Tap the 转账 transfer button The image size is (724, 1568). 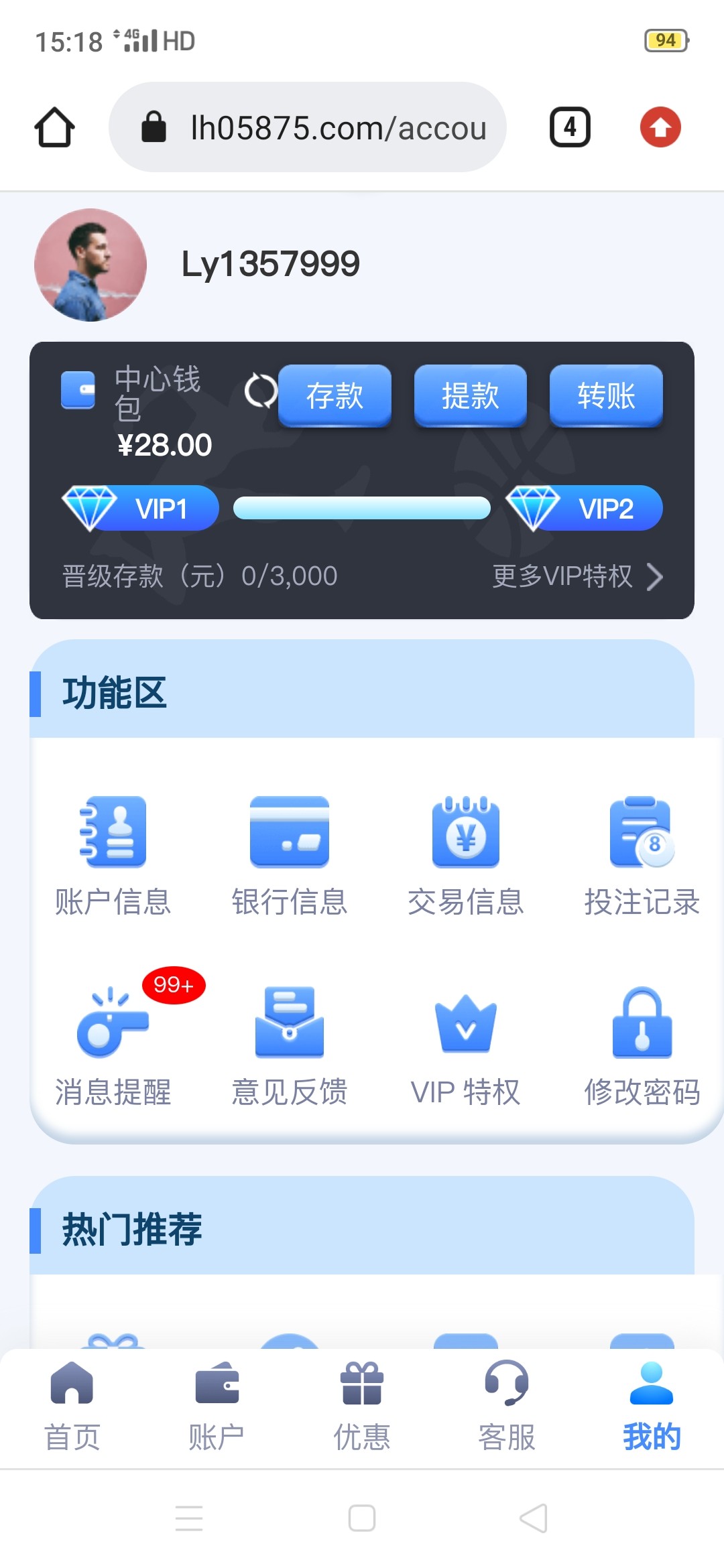coord(606,395)
